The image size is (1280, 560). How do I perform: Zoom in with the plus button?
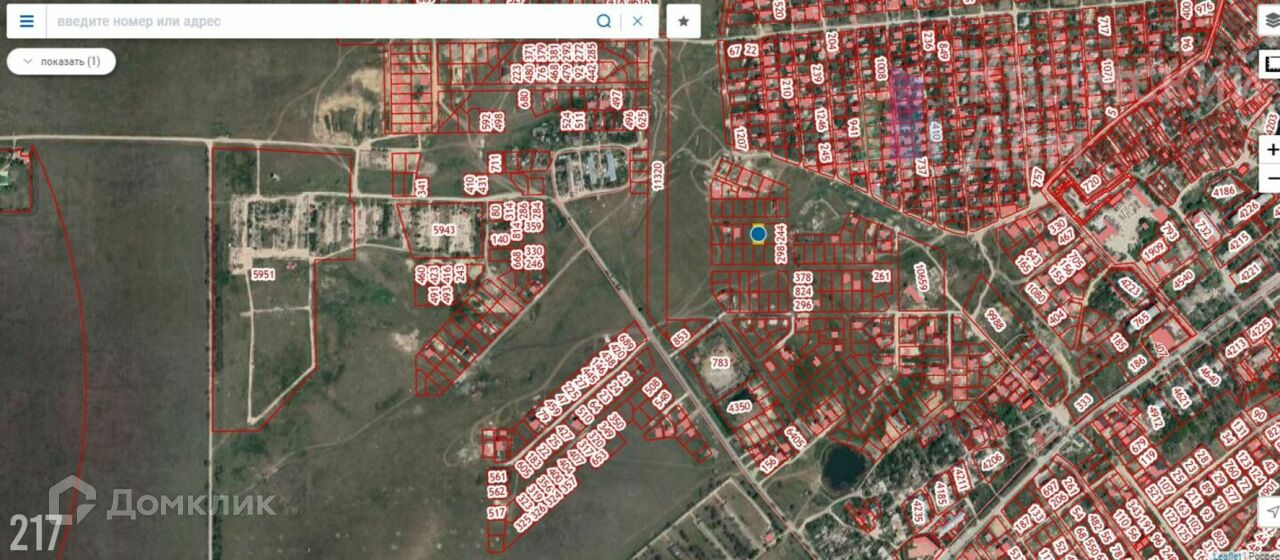(1271, 150)
